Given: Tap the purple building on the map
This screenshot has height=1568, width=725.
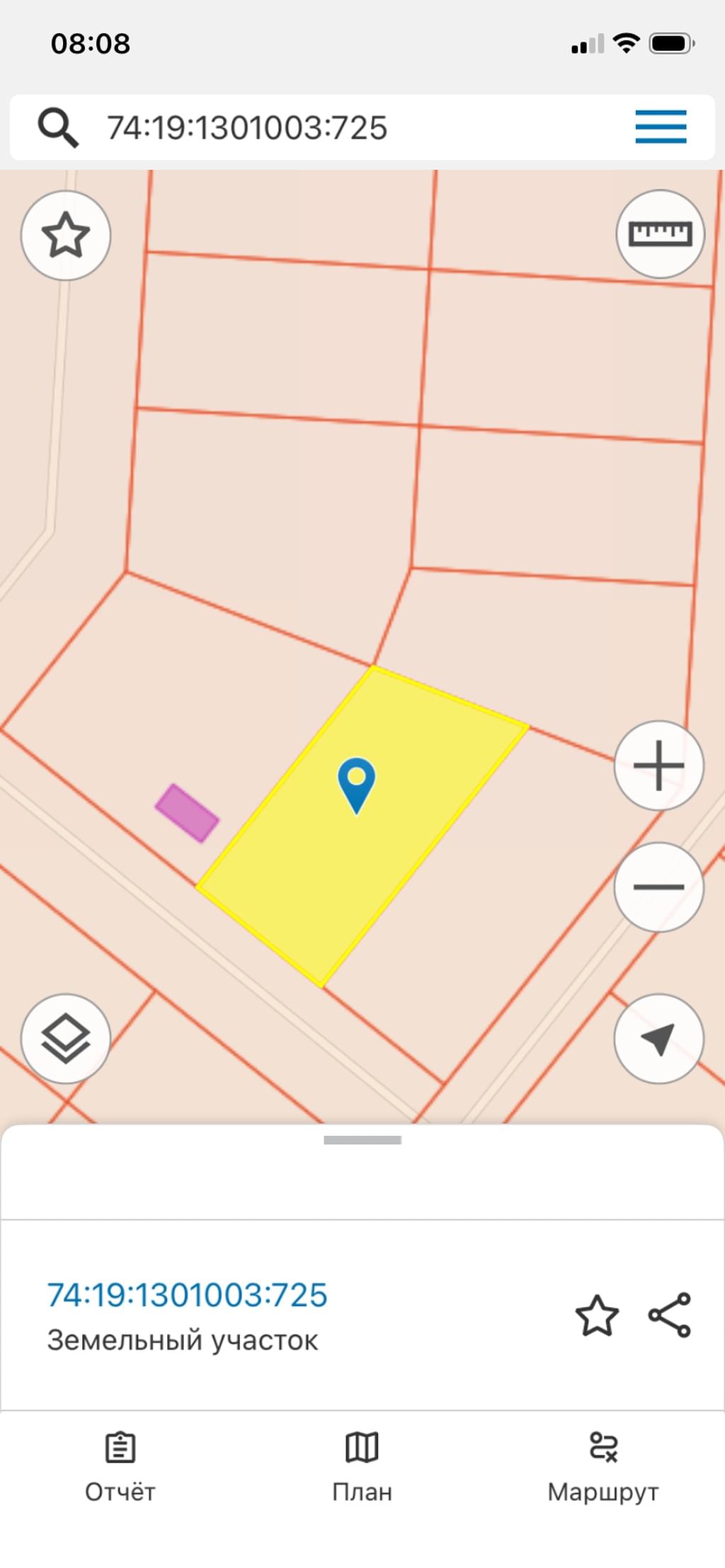Looking at the screenshot, I should tap(187, 813).
